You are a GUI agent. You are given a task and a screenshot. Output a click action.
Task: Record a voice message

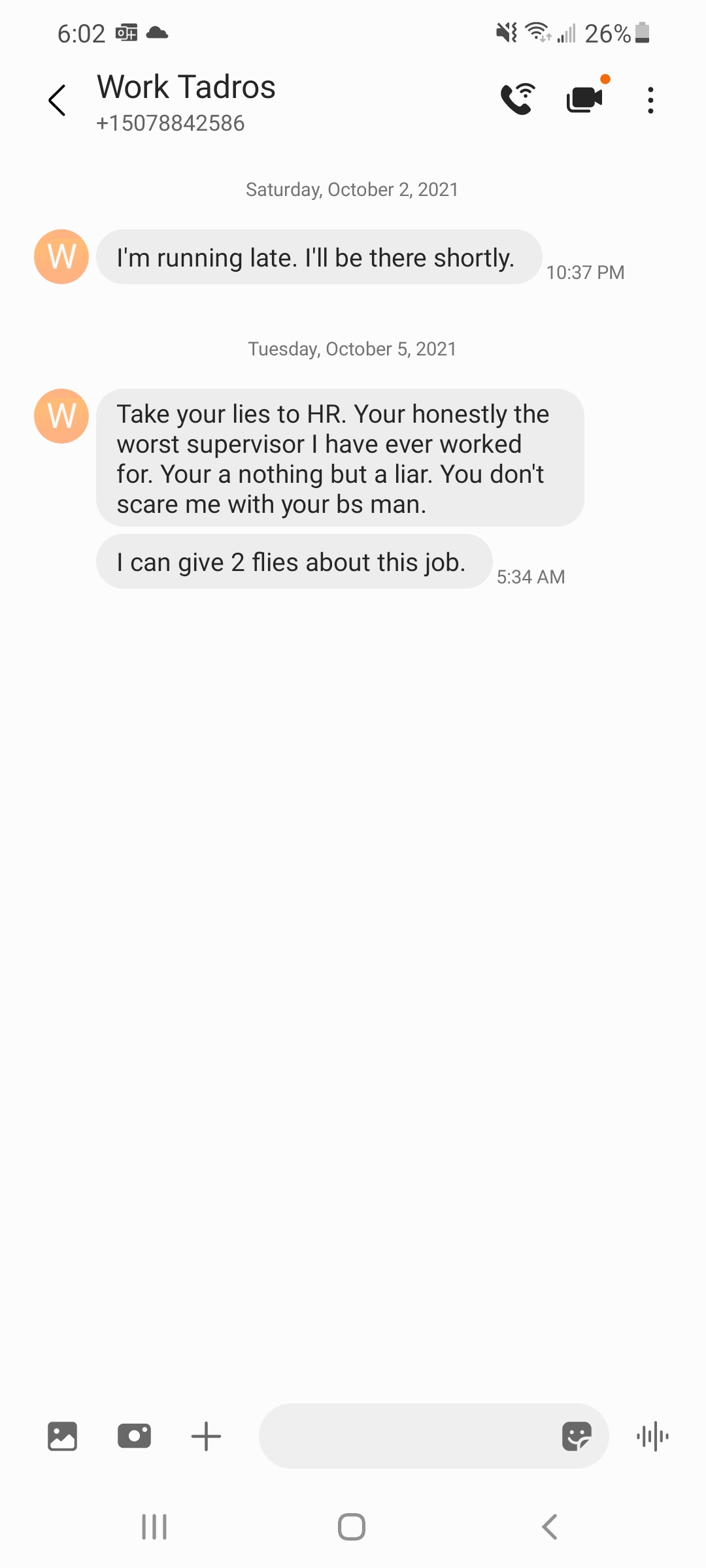point(652,1436)
